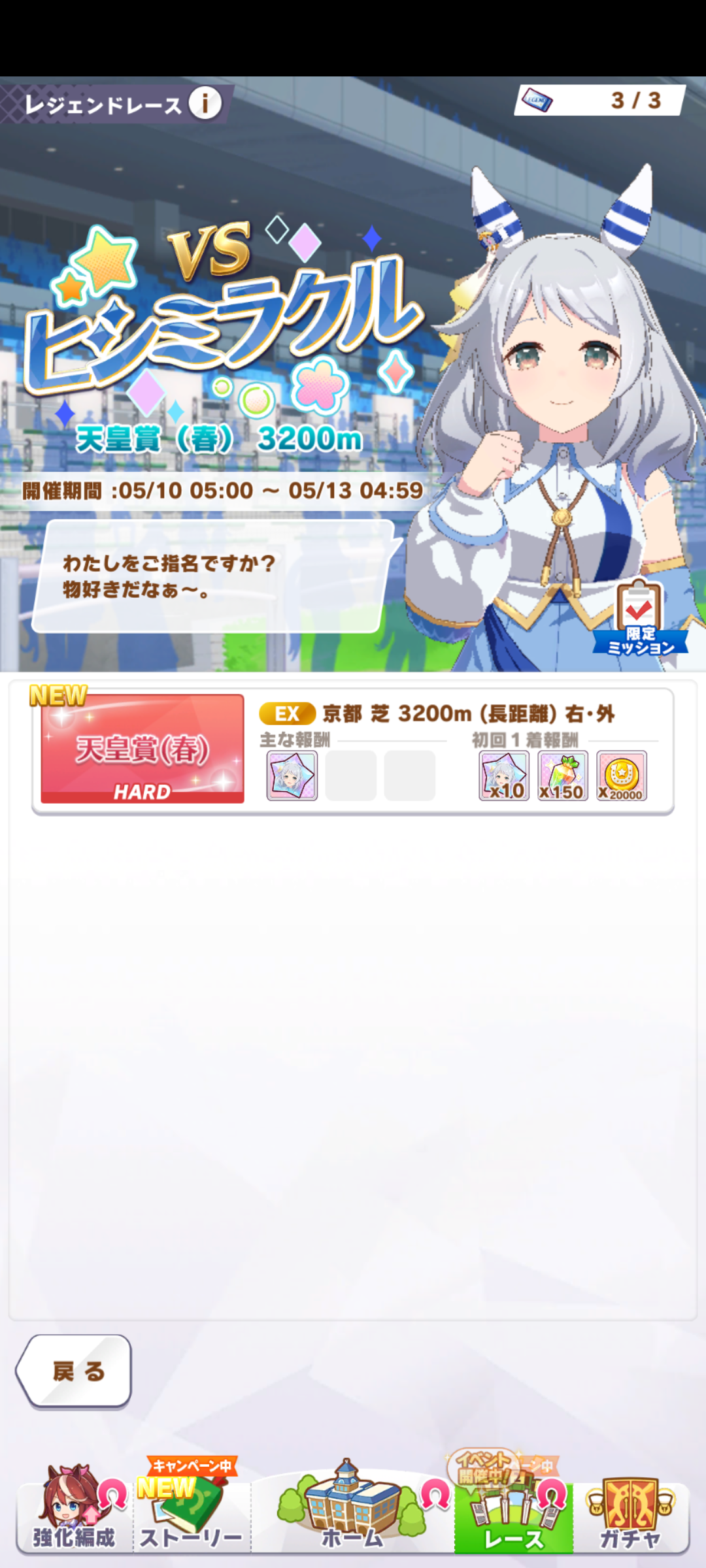View the x20000 coin reward
Image resolution: width=706 pixels, height=1568 pixels.
[x=622, y=776]
